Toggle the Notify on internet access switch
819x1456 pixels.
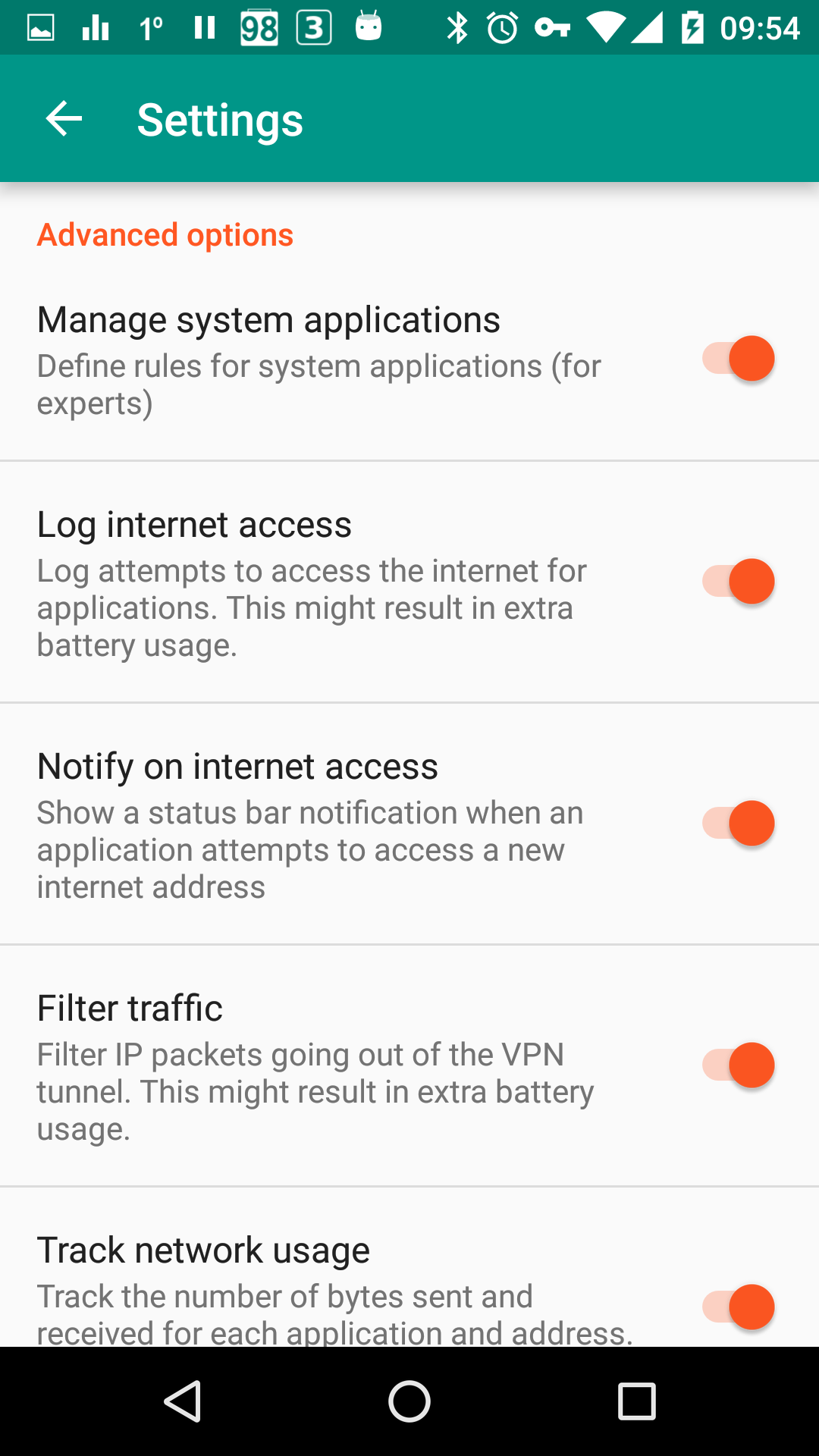(x=739, y=824)
